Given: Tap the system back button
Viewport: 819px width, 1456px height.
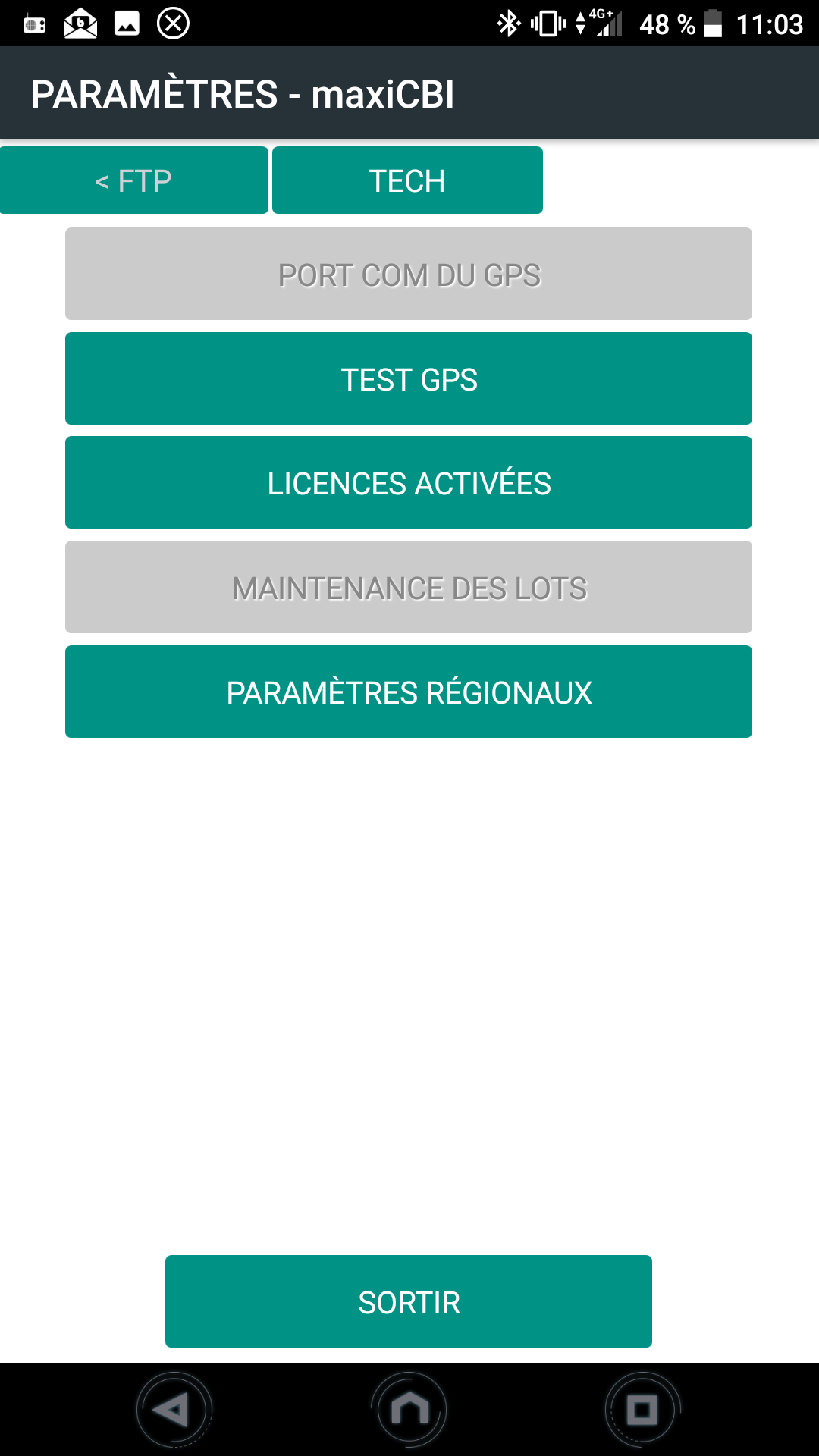Looking at the screenshot, I should click(x=174, y=1410).
